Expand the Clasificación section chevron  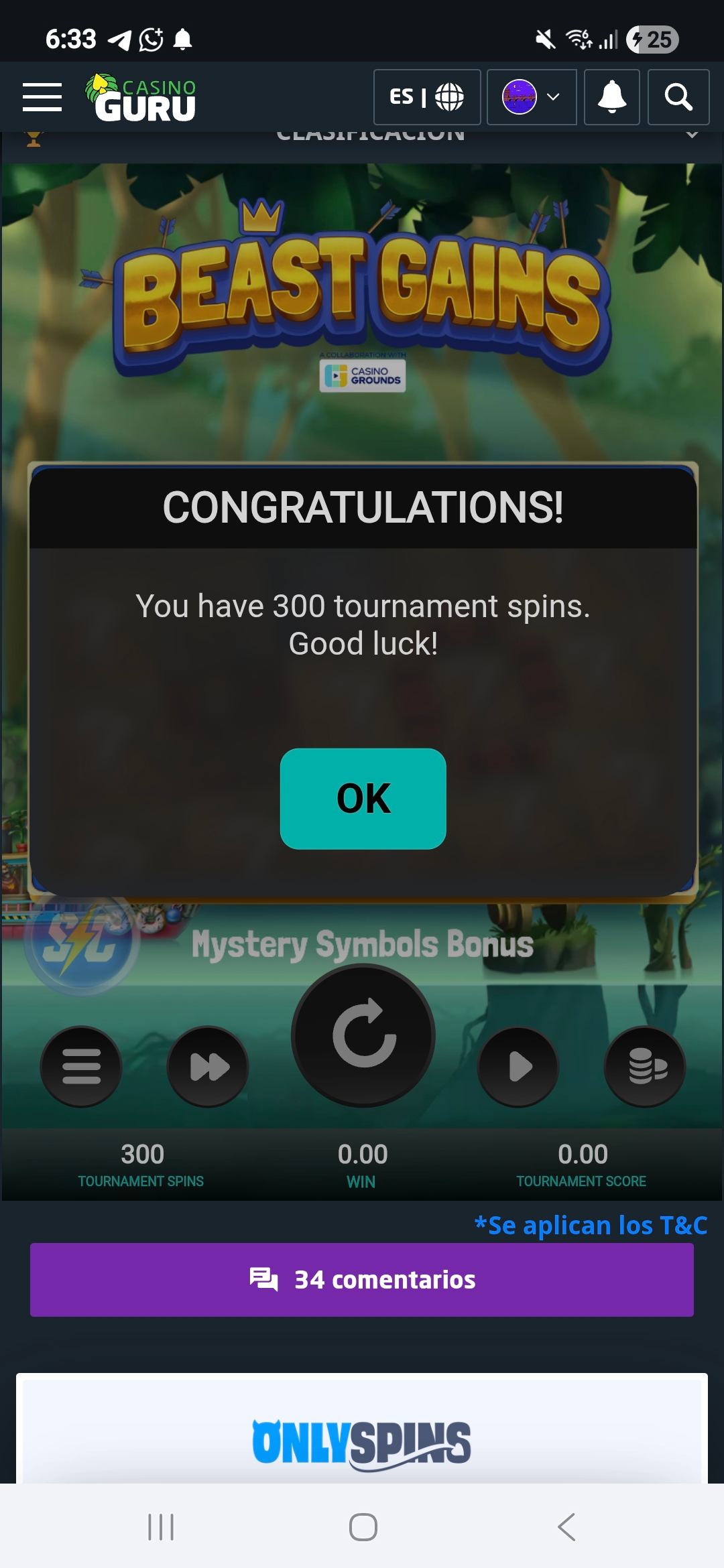[x=692, y=135]
